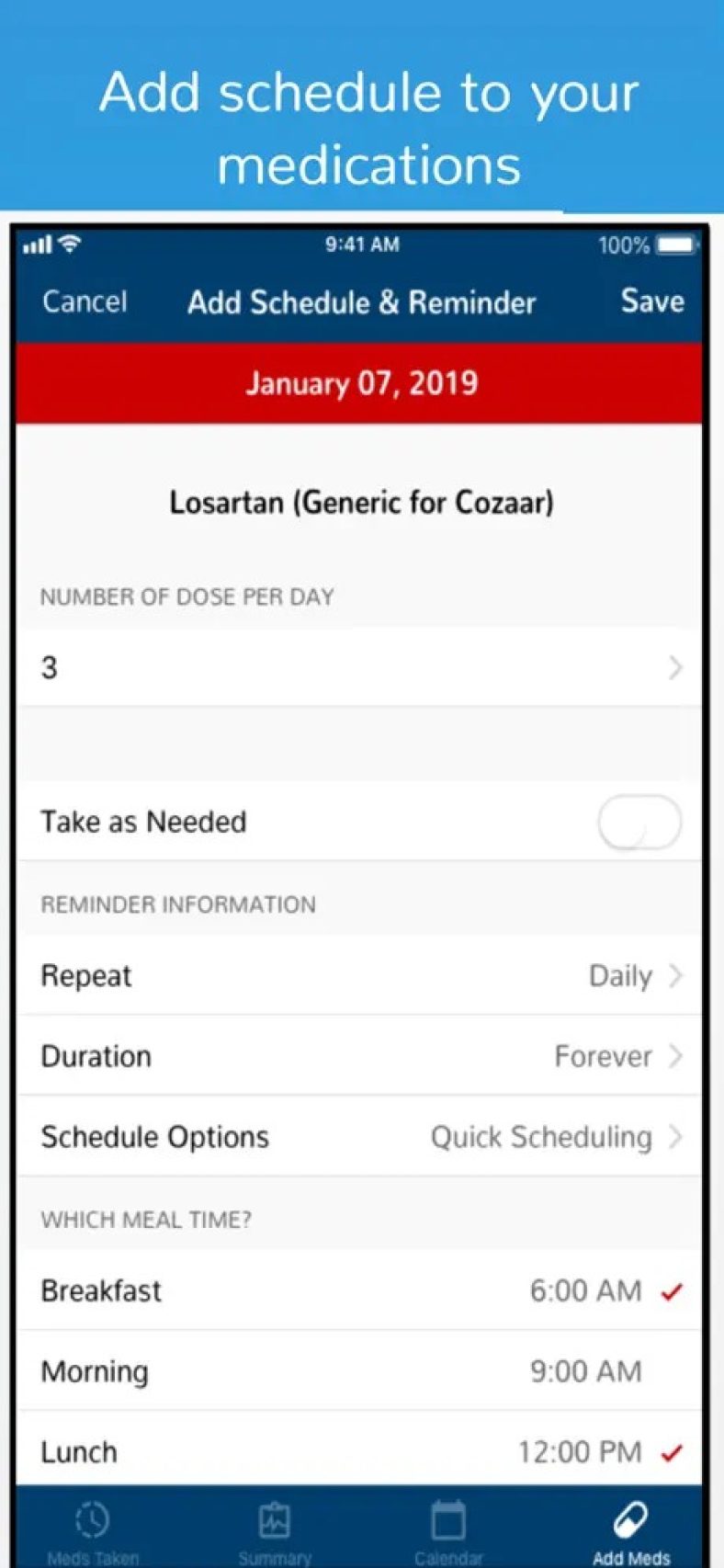Open the Summary chart icon
Screen dimensions: 724x1568
point(273,1518)
